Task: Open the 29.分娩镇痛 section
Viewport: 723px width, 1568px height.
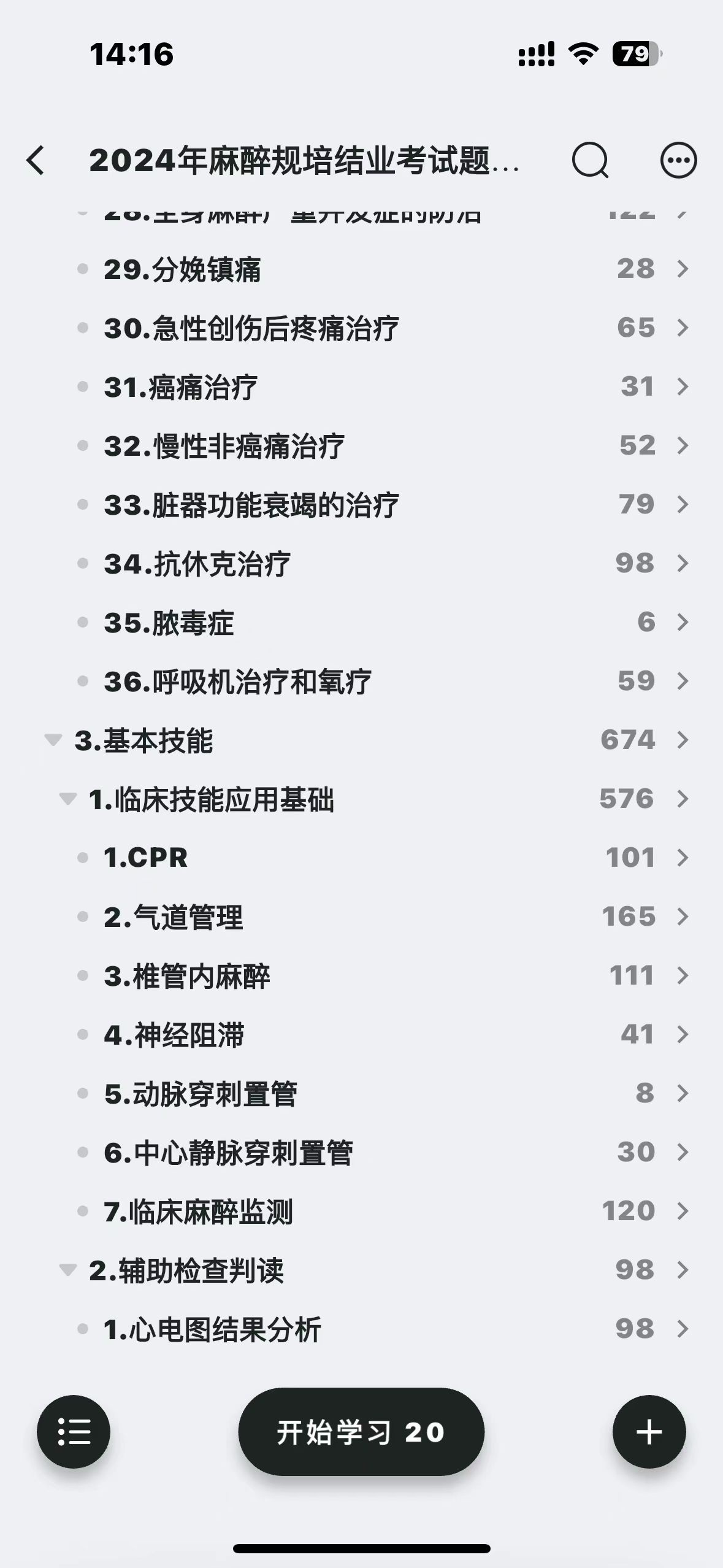Action: point(362,269)
